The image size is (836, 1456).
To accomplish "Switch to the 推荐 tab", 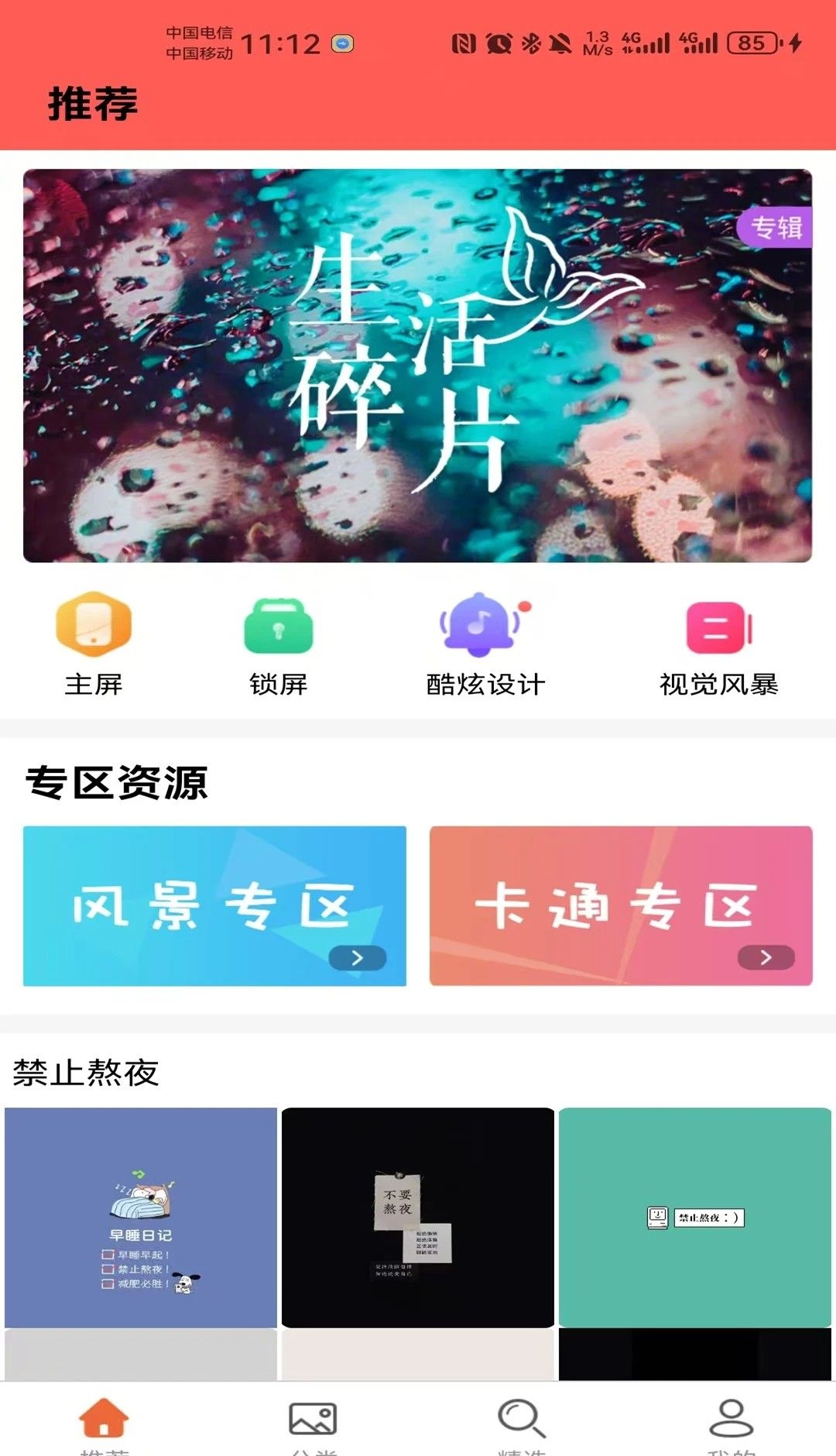I will (105, 1417).
